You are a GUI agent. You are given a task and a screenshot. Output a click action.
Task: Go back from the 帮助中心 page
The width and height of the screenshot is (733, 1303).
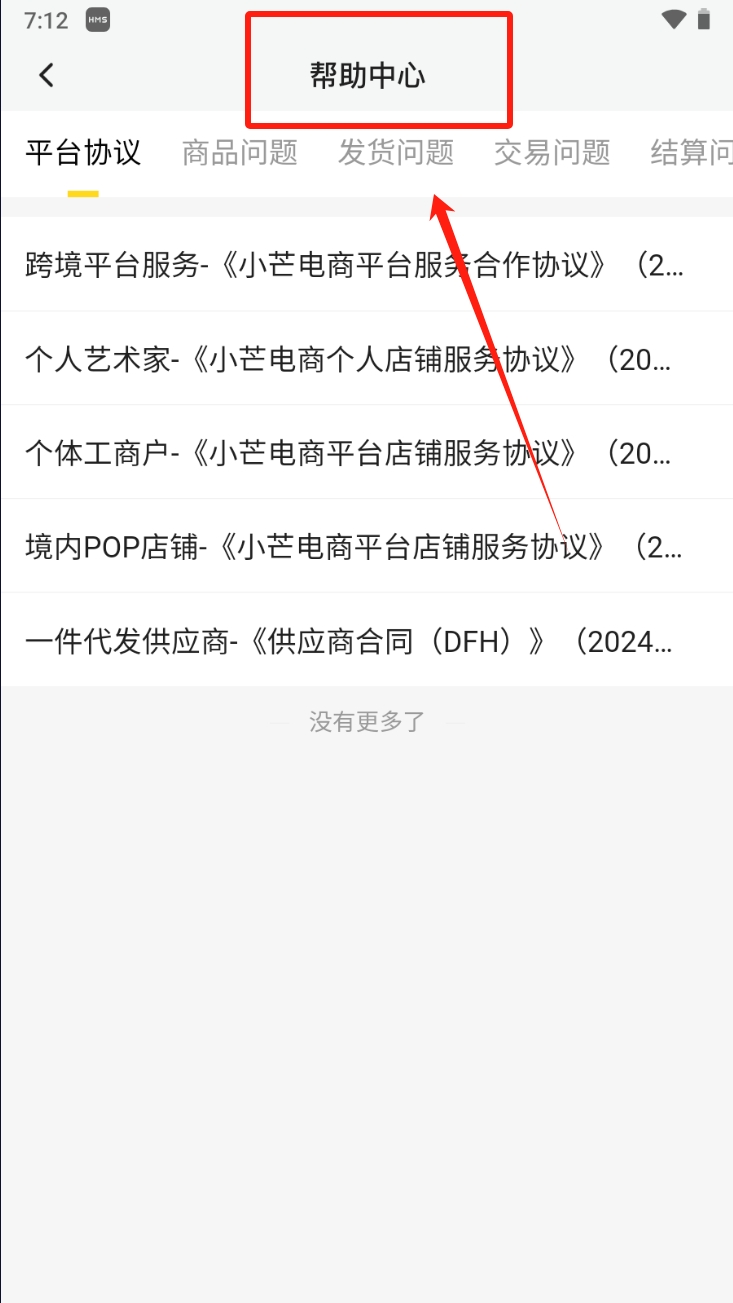pyautogui.click(x=46, y=75)
